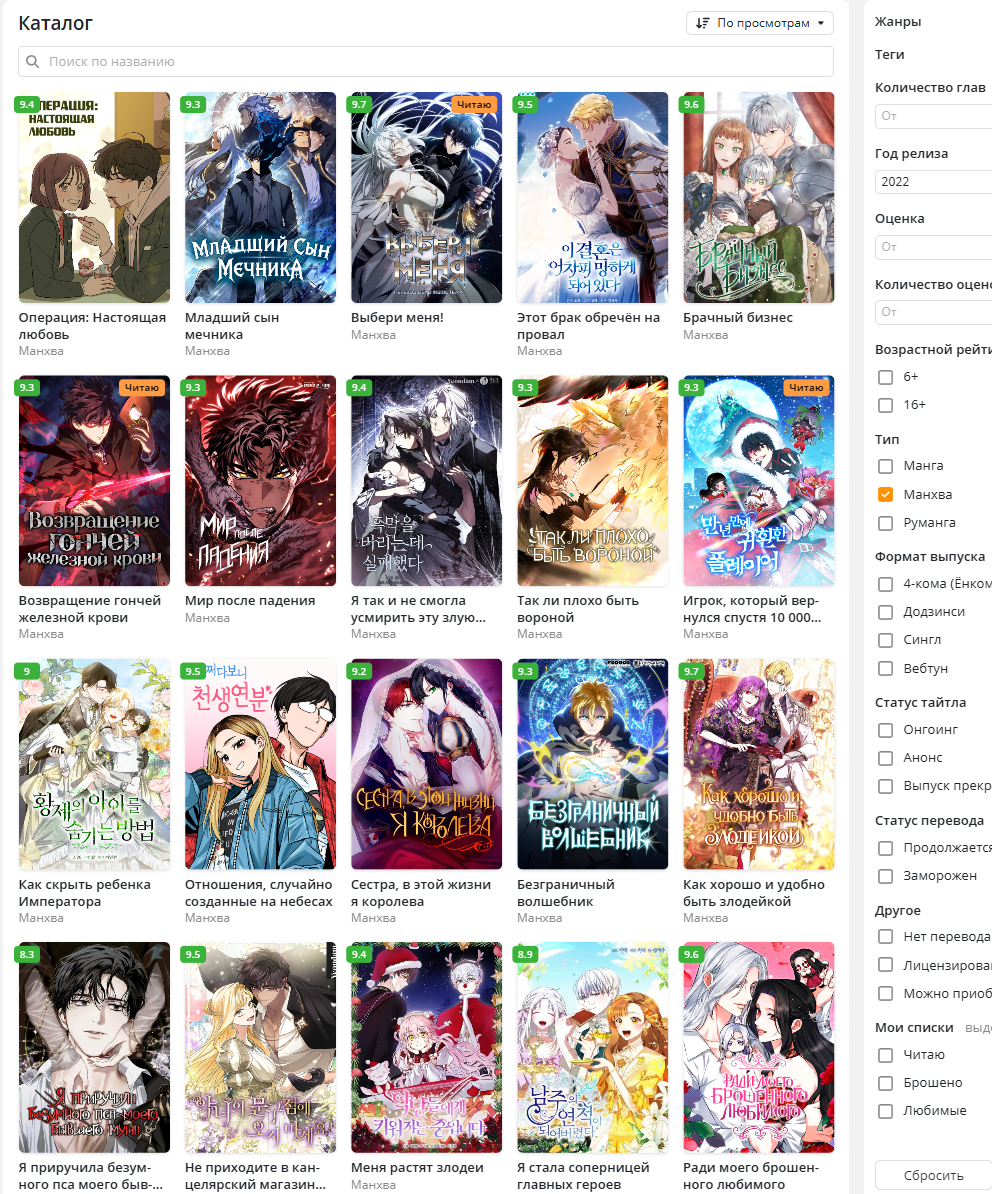Select the «Вебтун» release format
Screen dimensions: 992x1194
coord(885,668)
